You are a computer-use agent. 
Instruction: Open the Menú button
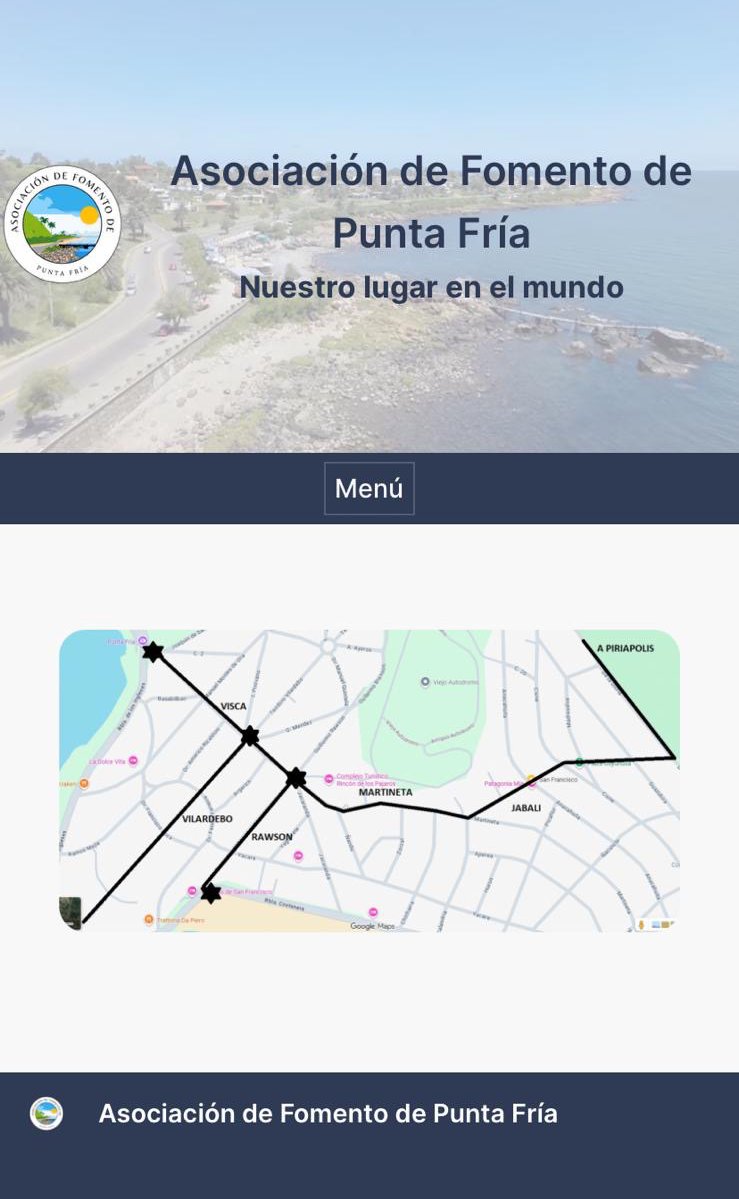pos(369,488)
